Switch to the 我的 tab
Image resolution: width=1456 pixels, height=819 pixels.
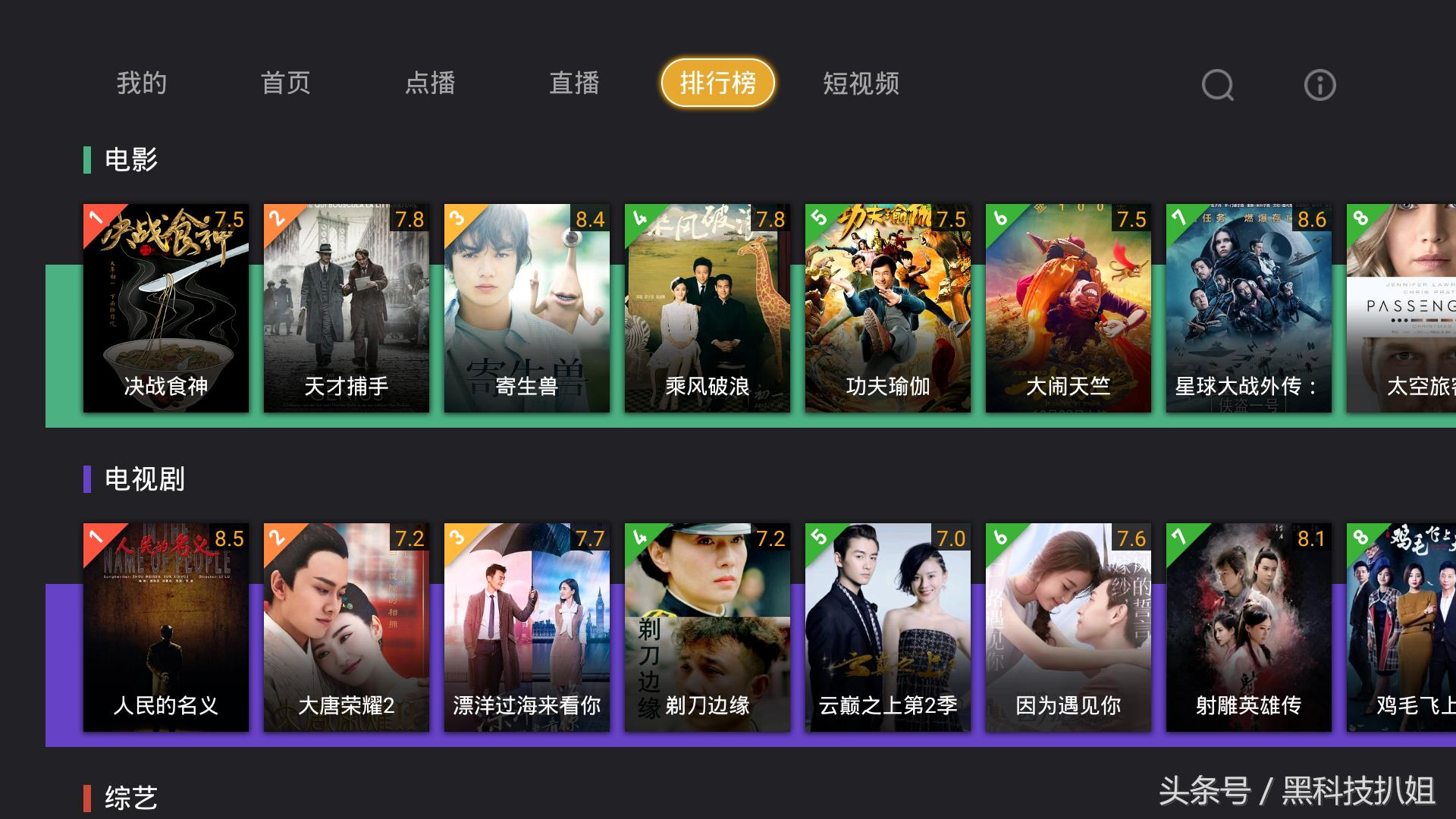click(x=142, y=83)
